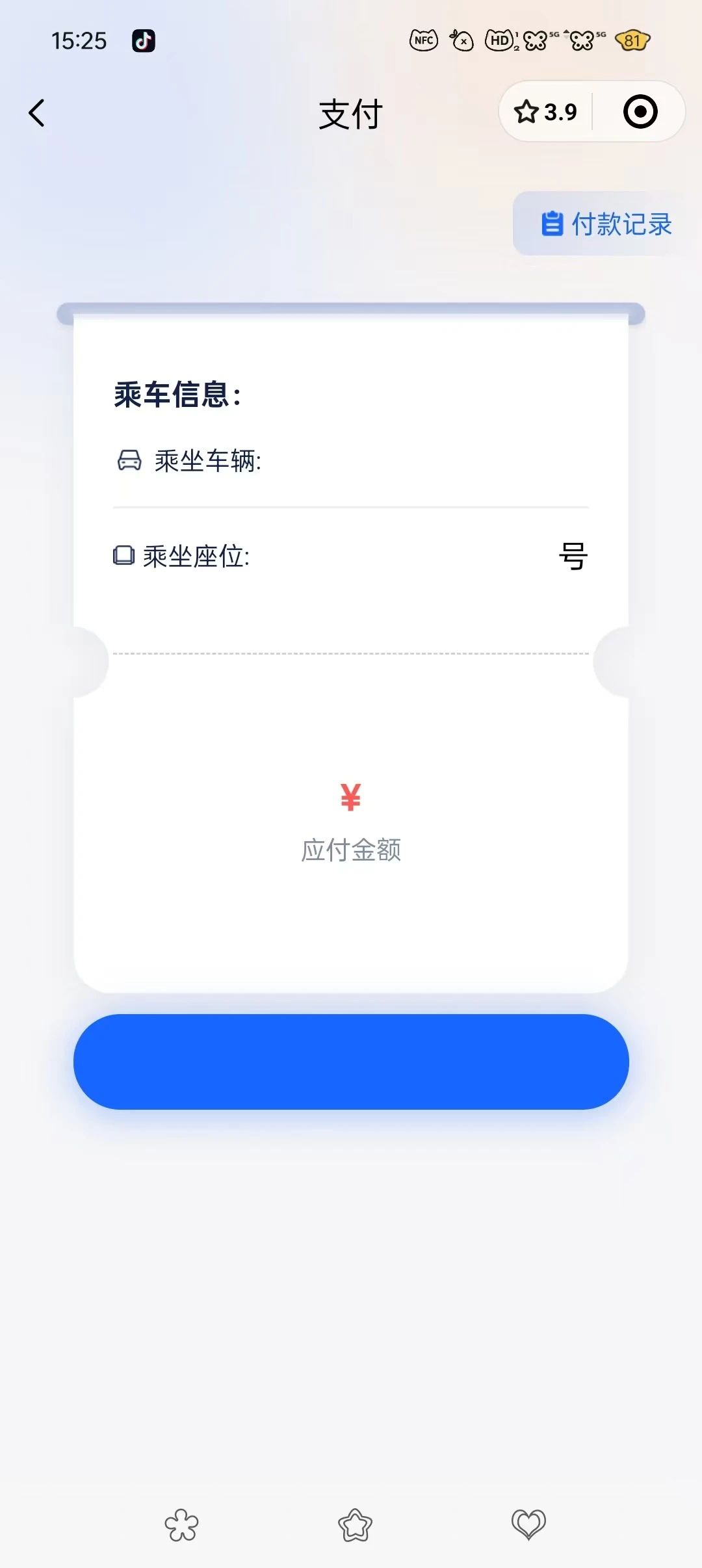702x1568 pixels.
Task: Close the mini program via circle icon
Action: [x=640, y=112]
